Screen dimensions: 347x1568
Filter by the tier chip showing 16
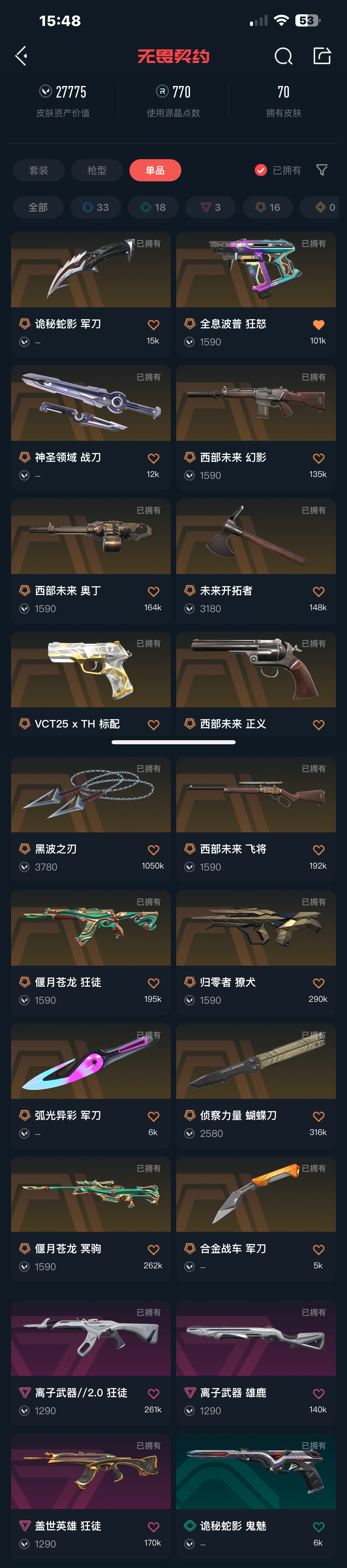tap(268, 208)
